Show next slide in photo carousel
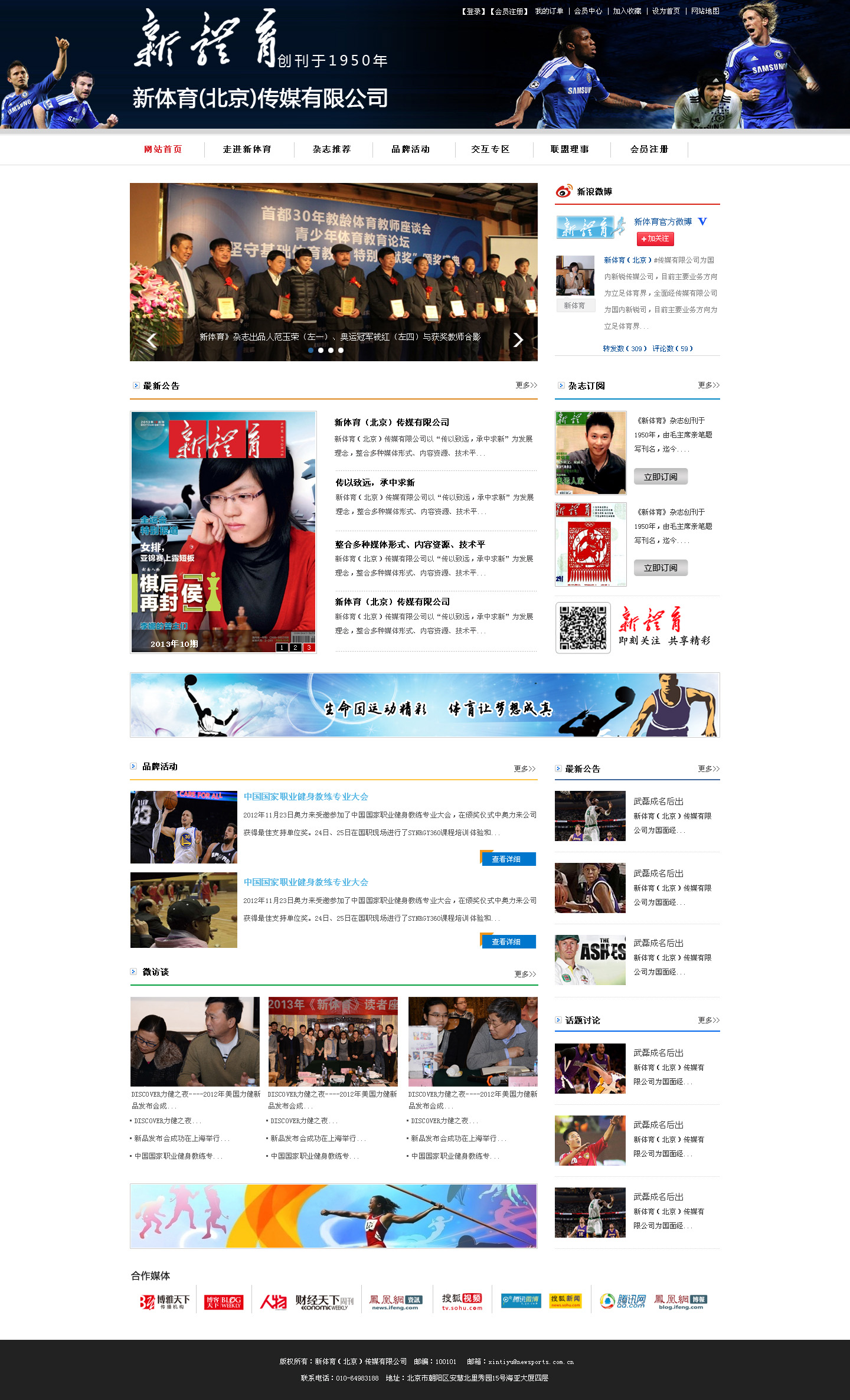 518,340
